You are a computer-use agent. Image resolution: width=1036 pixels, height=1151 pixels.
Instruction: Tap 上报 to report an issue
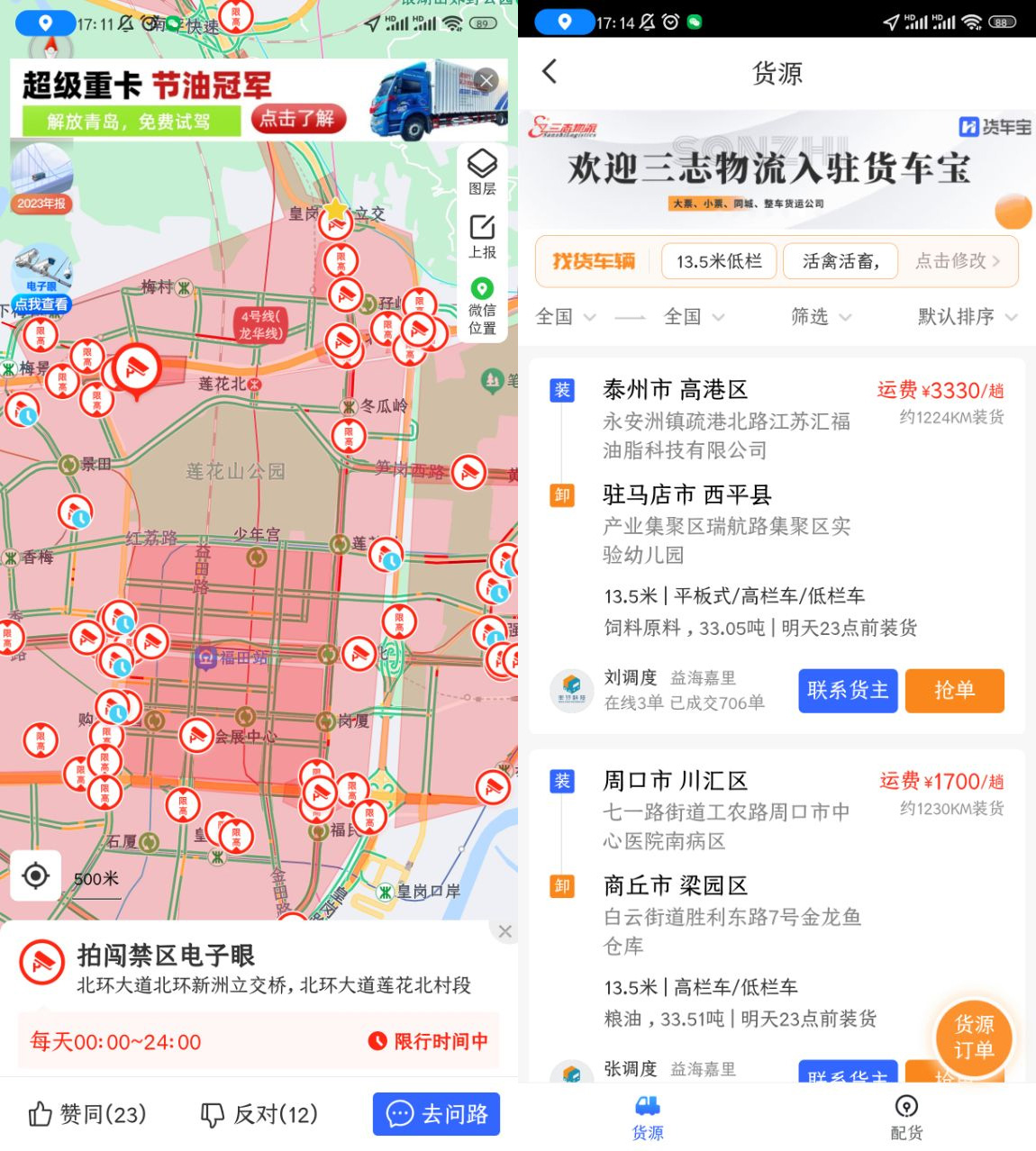click(x=482, y=236)
